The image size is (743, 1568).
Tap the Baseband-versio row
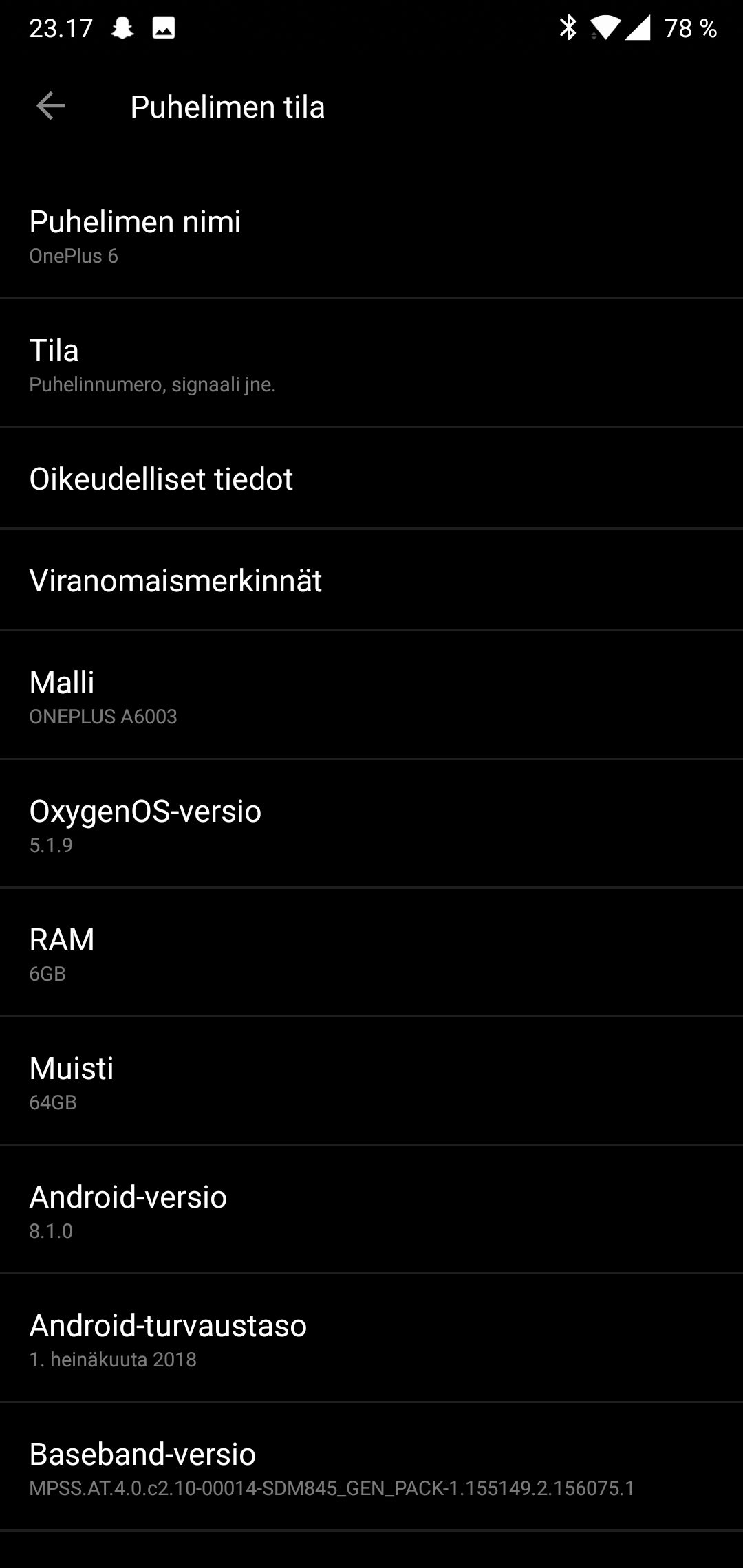tap(371, 1468)
